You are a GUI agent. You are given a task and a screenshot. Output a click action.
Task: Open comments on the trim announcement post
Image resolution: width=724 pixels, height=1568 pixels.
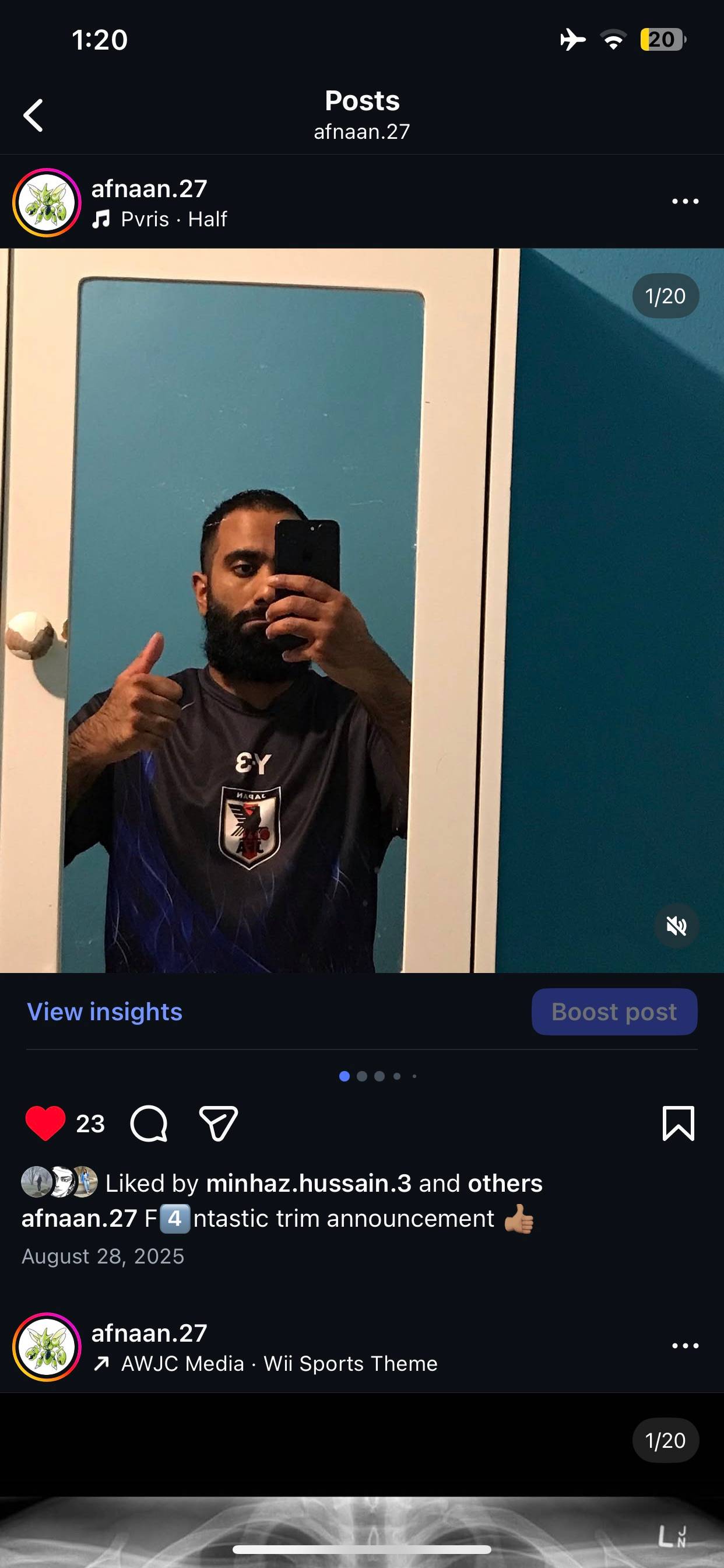[149, 1123]
